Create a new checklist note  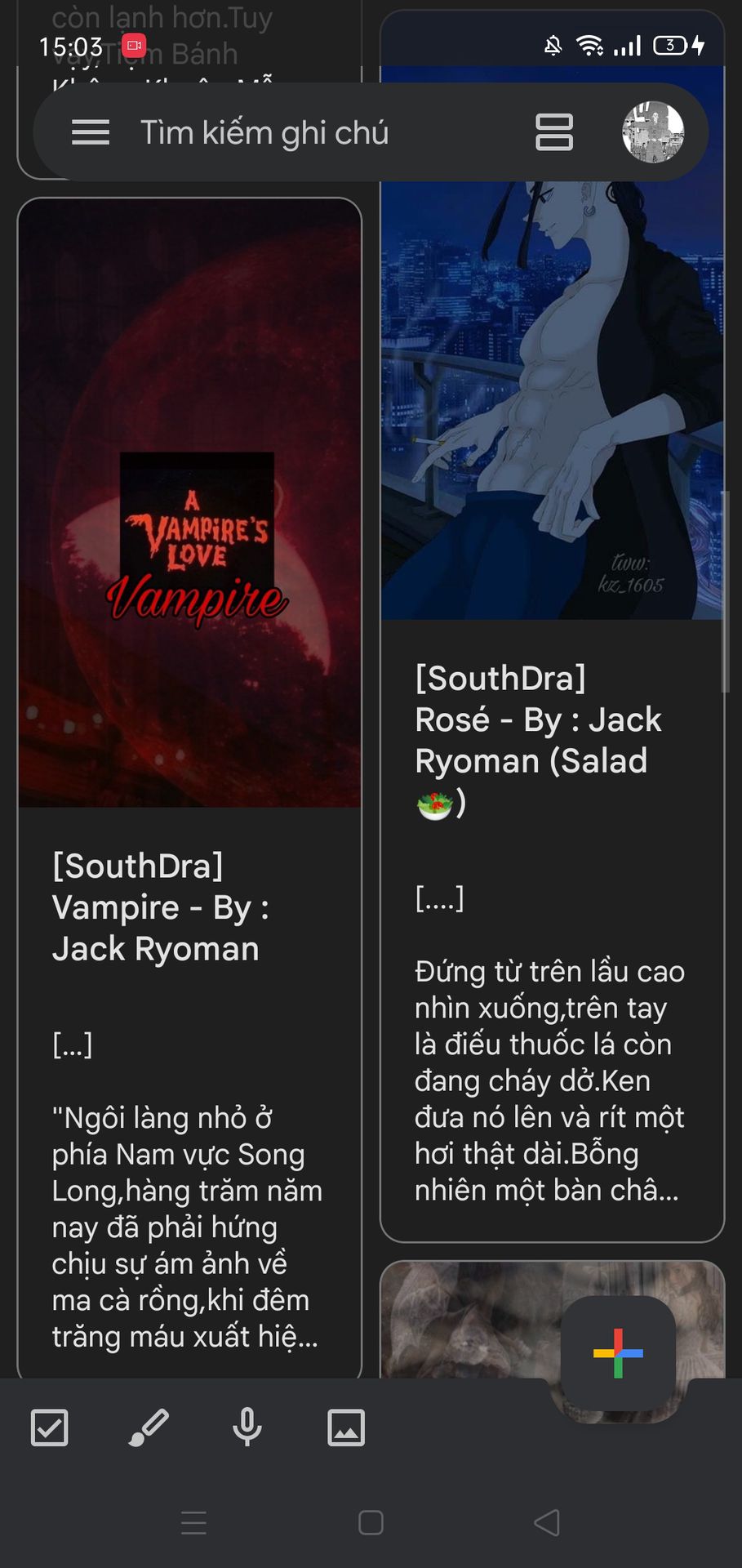(49, 1428)
